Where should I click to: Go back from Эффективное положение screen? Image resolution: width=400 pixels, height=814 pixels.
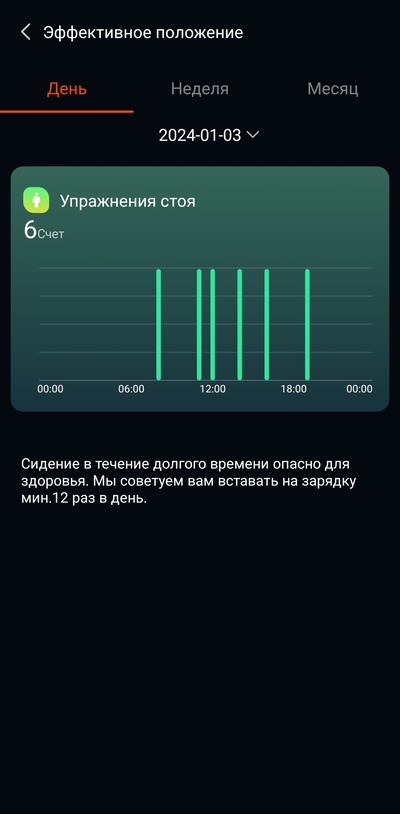(x=25, y=32)
